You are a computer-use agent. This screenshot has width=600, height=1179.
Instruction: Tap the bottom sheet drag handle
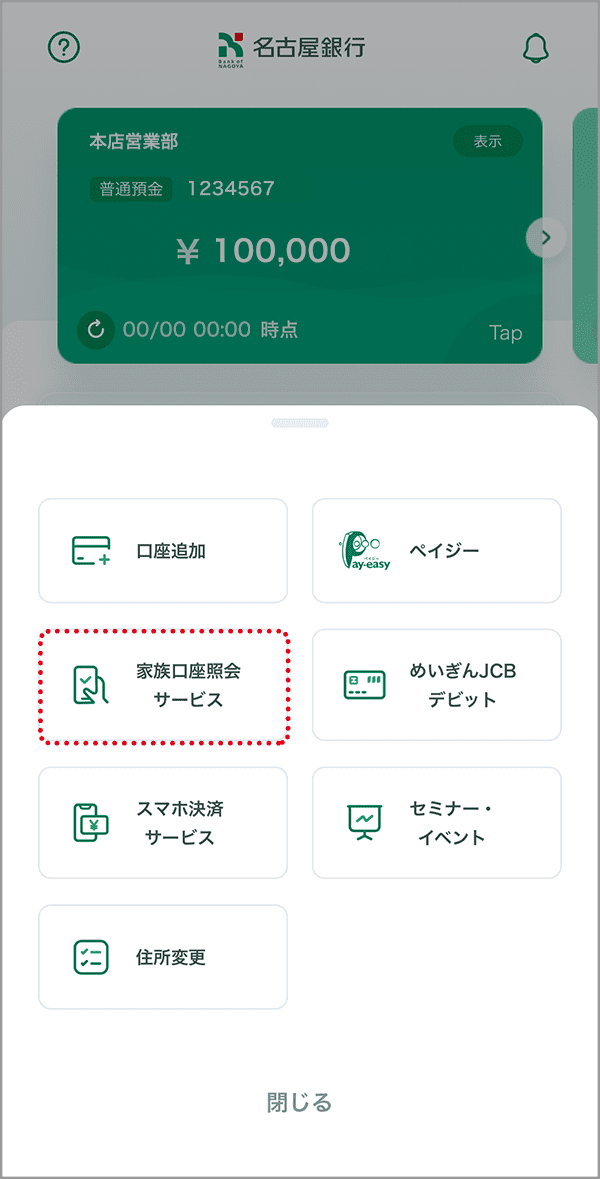coord(299,423)
